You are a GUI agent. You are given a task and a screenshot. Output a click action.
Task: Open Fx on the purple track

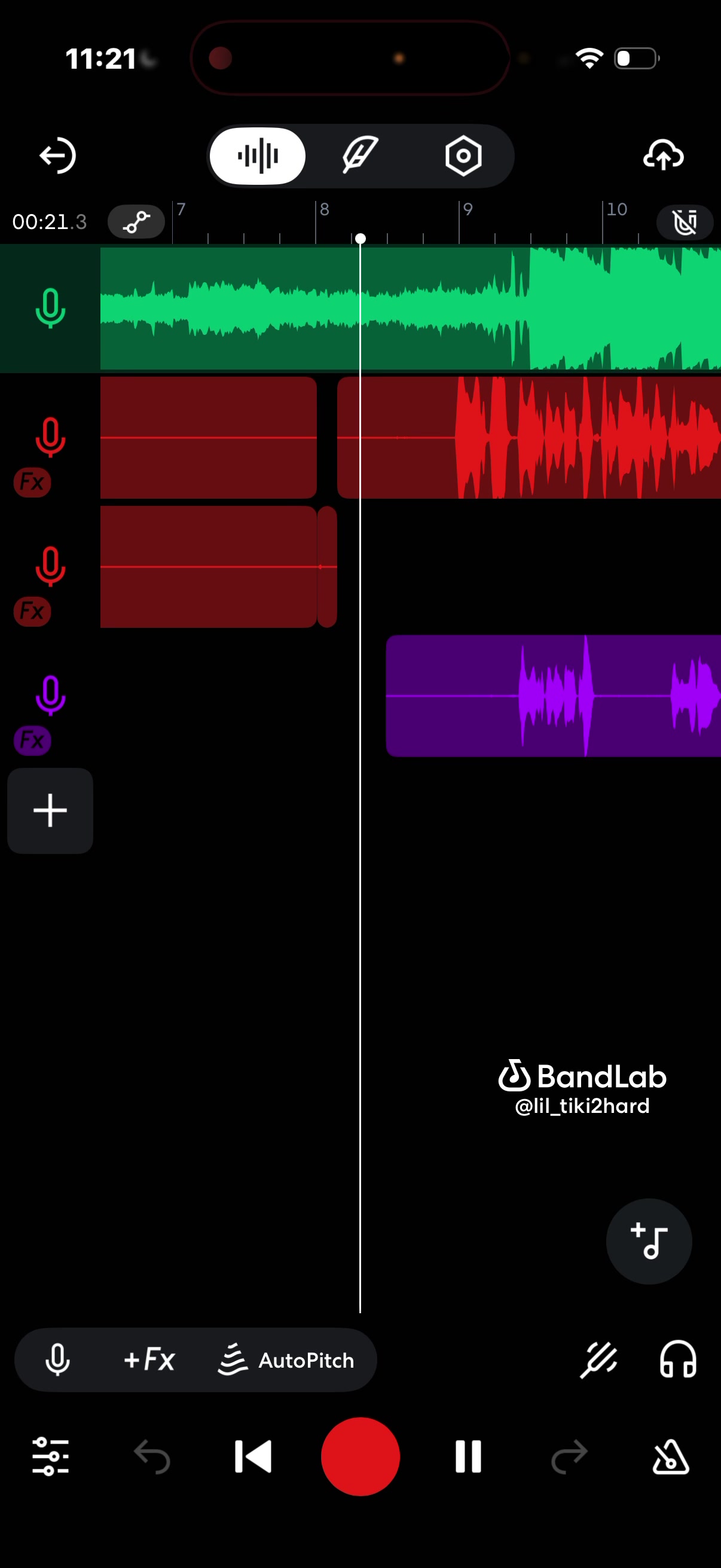pos(32,740)
